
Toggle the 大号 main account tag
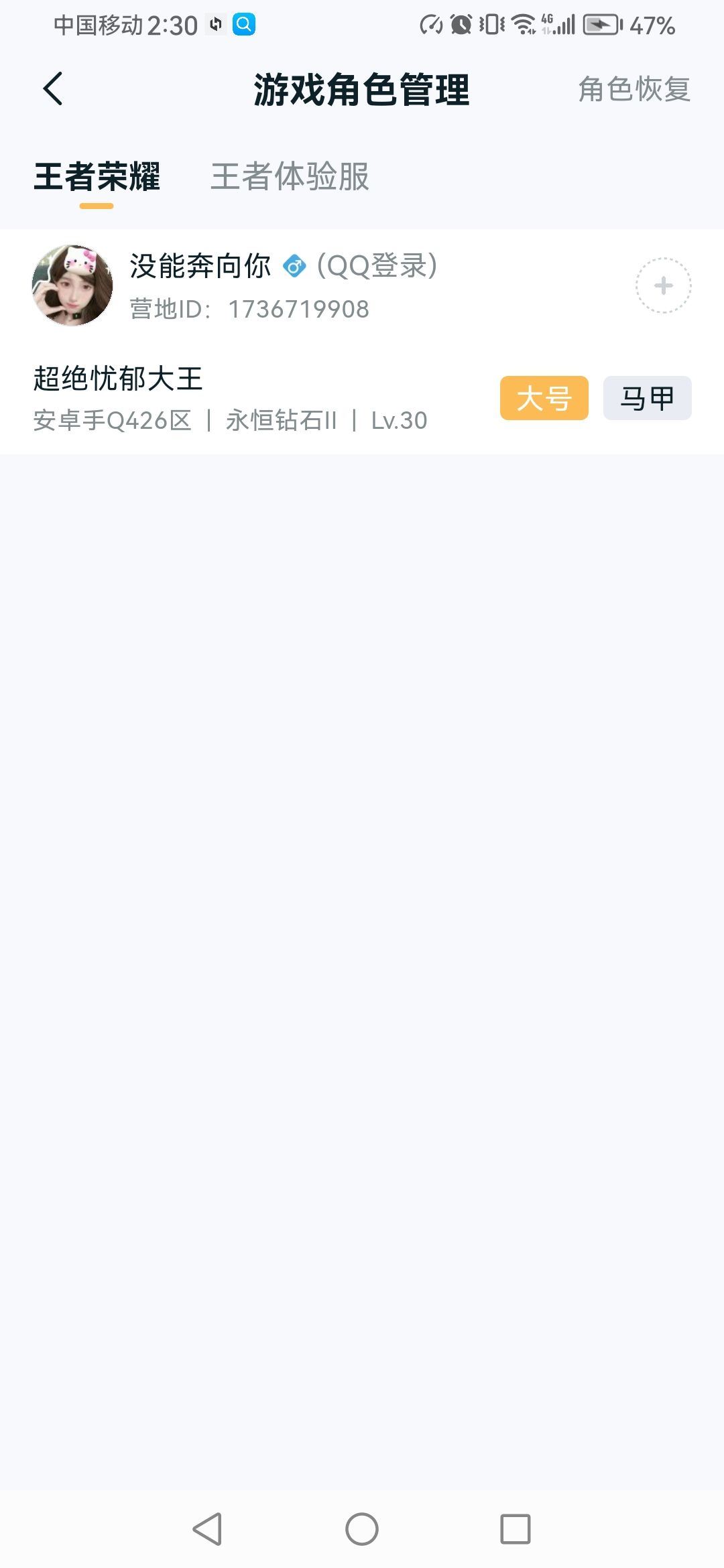pyautogui.click(x=544, y=397)
